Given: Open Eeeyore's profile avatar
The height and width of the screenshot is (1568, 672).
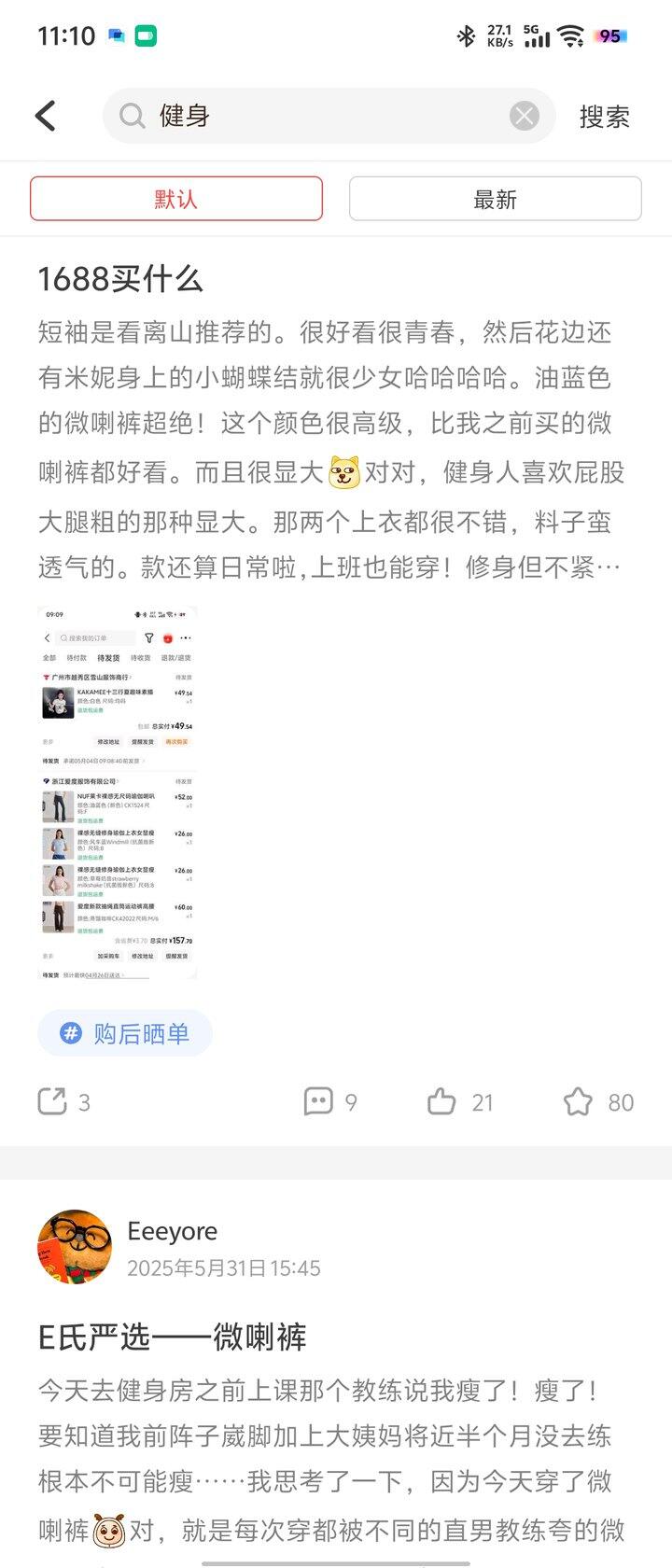Looking at the screenshot, I should 74,1247.
